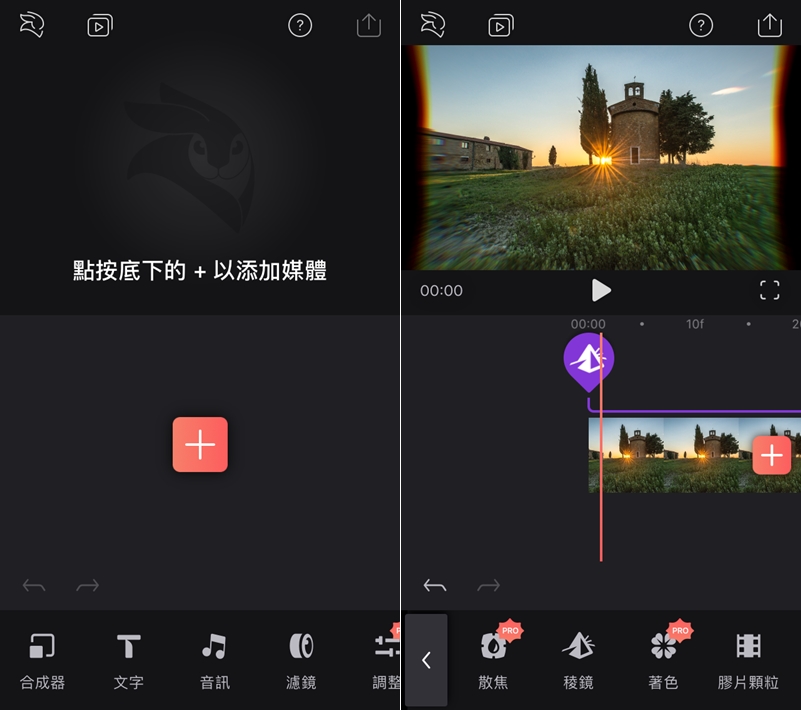Select the purple prism effect marker on timeline
Image resolution: width=801 pixels, height=710 pixels.
point(588,360)
